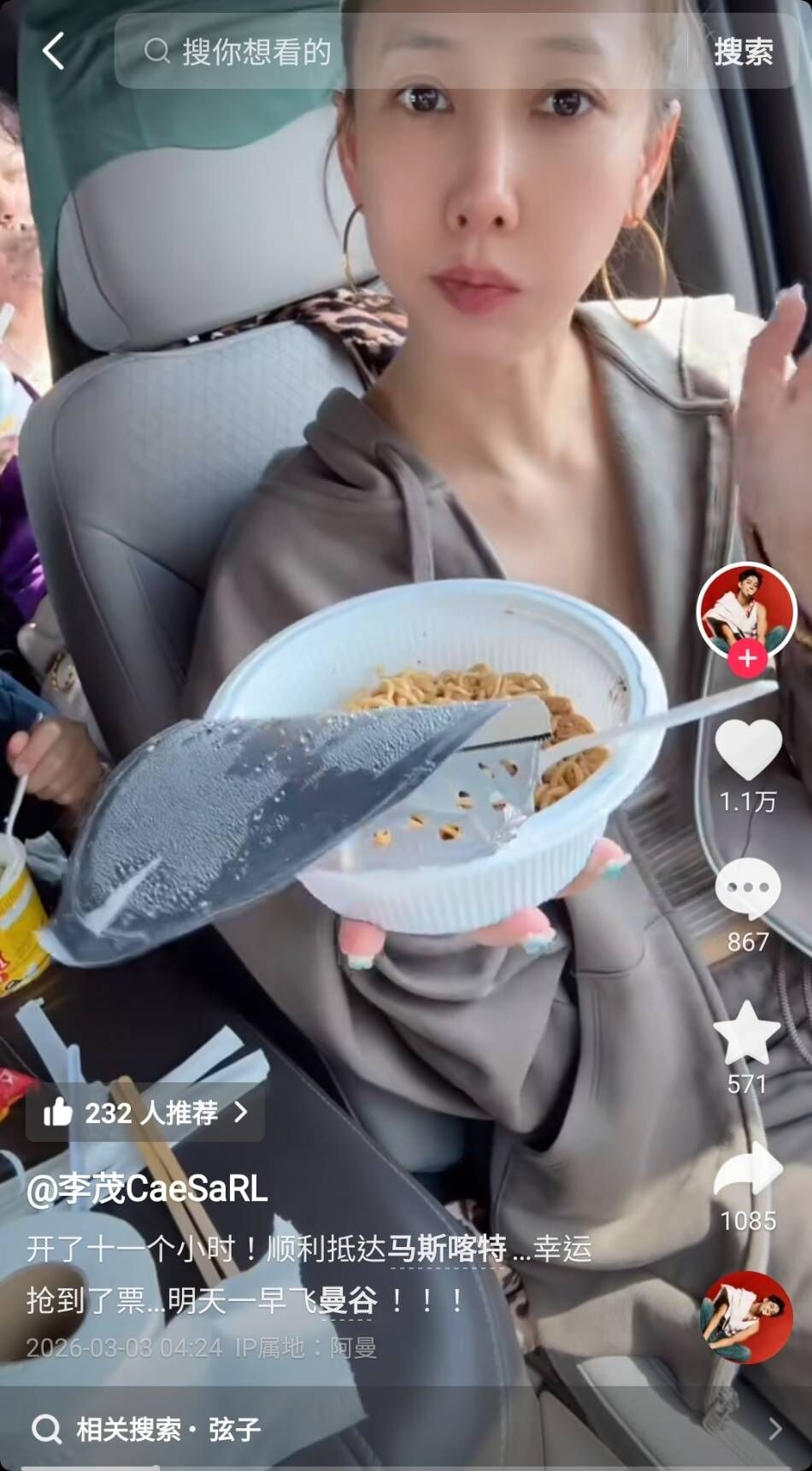Open related search 弦子 bar
Screen dimensions: 812x1471
[x=406, y=1429]
